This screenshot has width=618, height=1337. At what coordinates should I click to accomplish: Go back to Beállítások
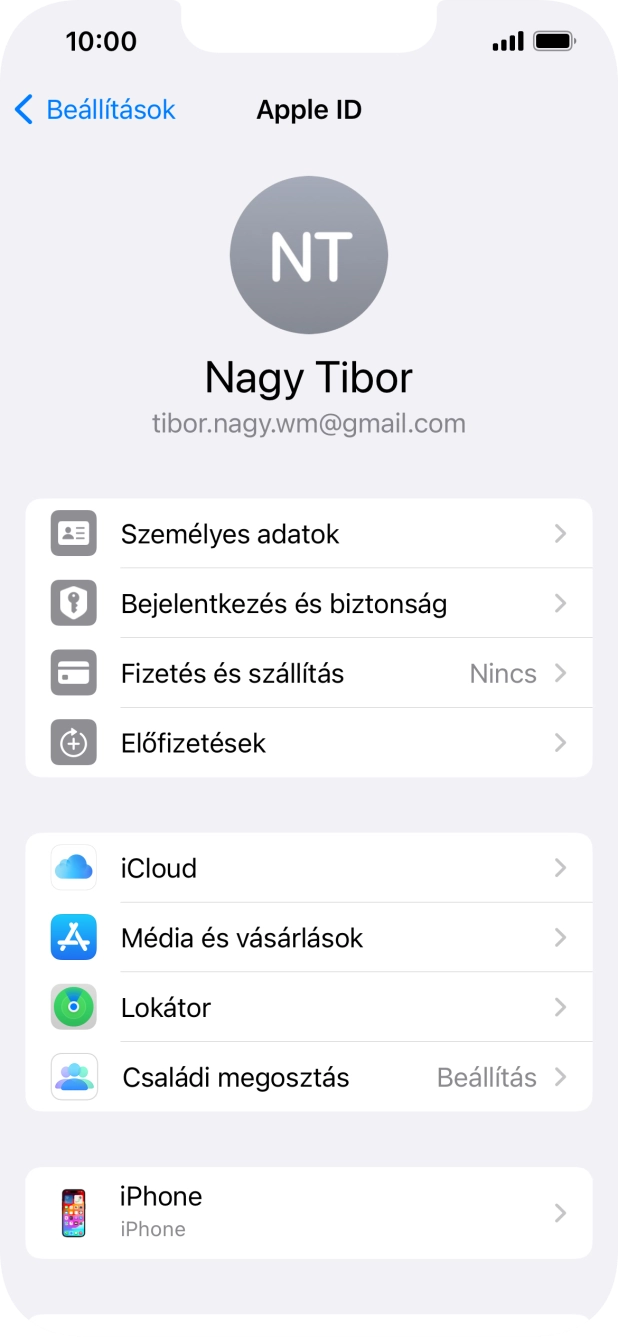click(95, 110)
